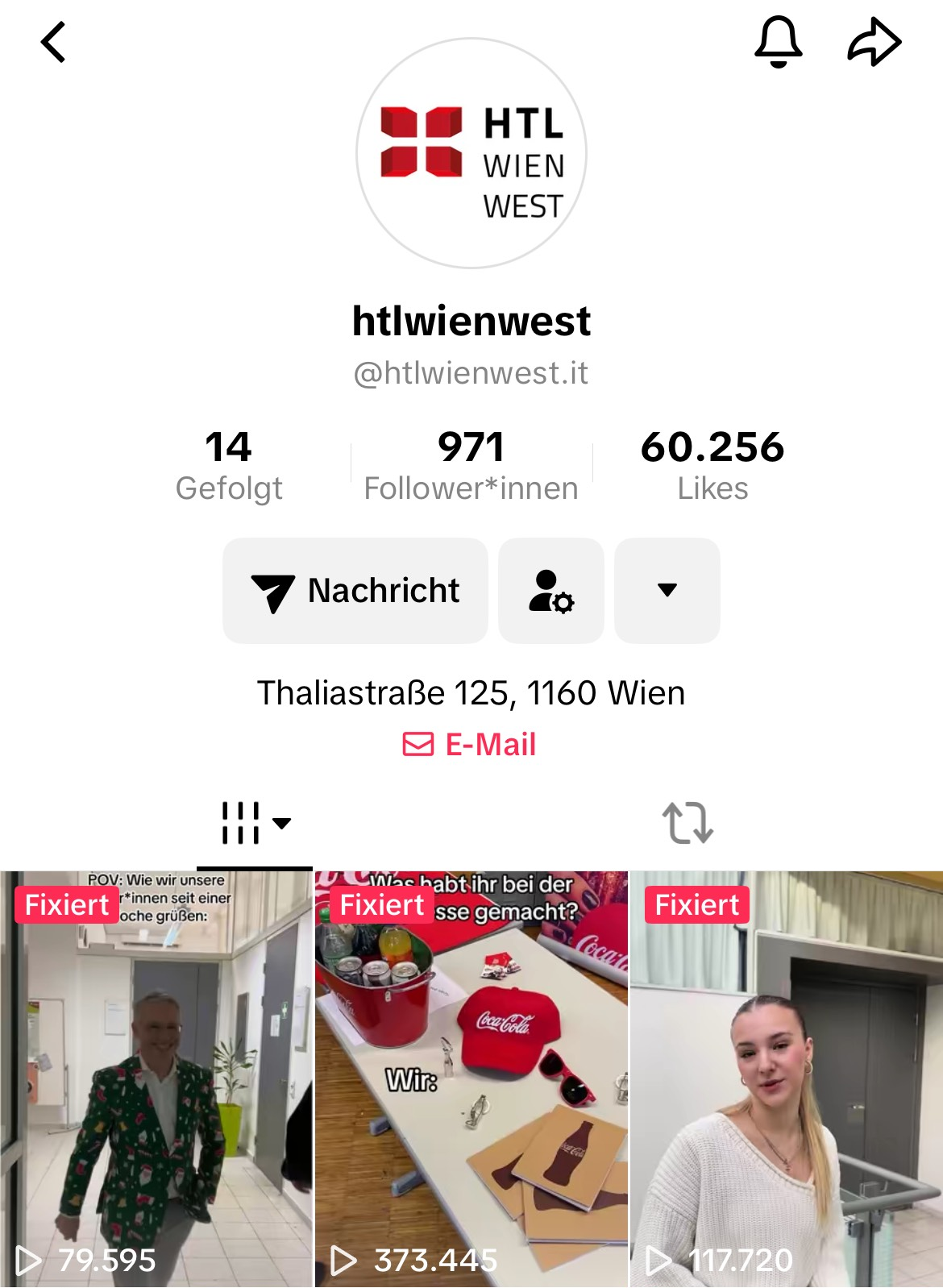
Task: Expand the more-options dropdown next to Nachricht
Action: tap(667, 591)
